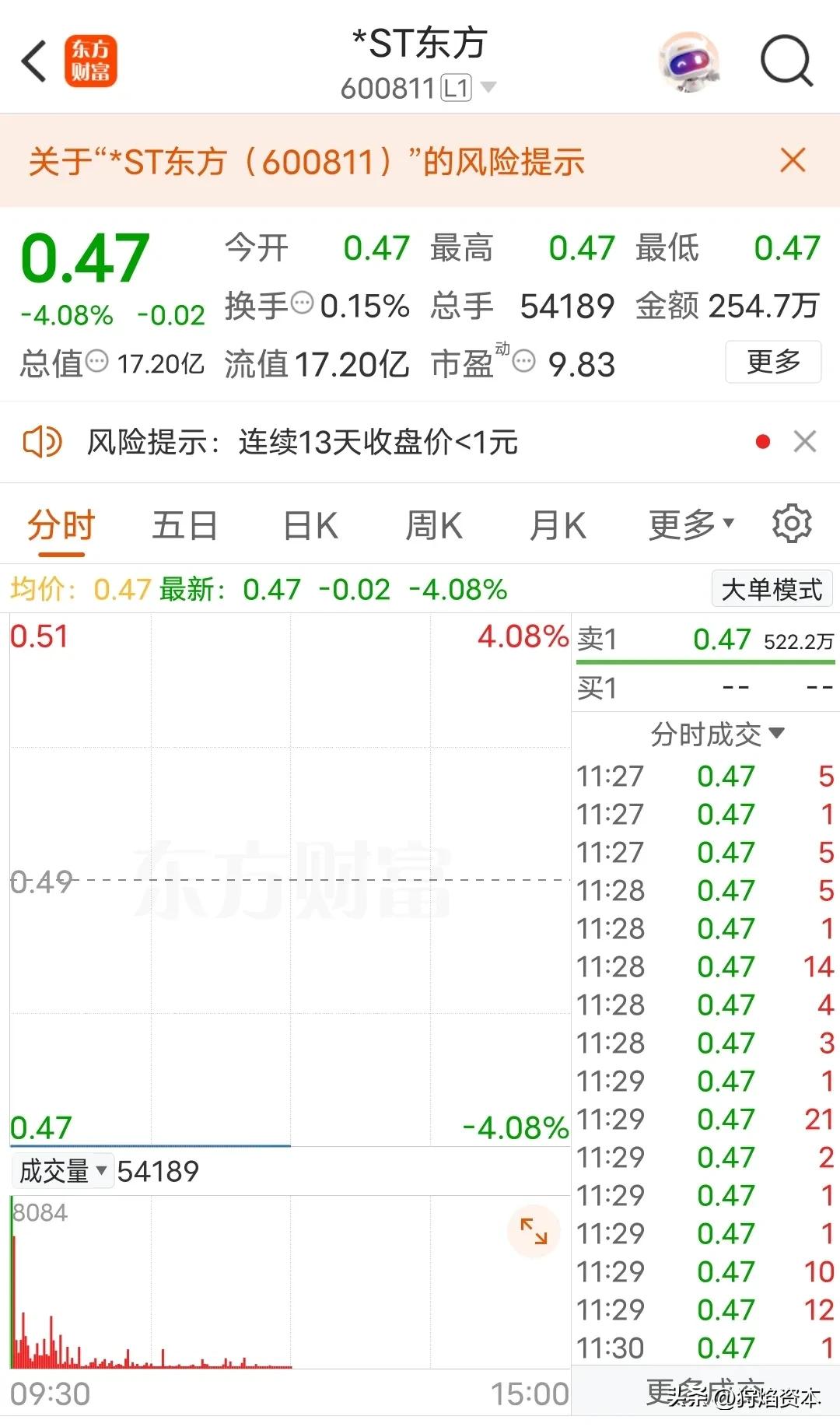
Task: Dismiss the risk warning banner
Action: coord(793,161)
